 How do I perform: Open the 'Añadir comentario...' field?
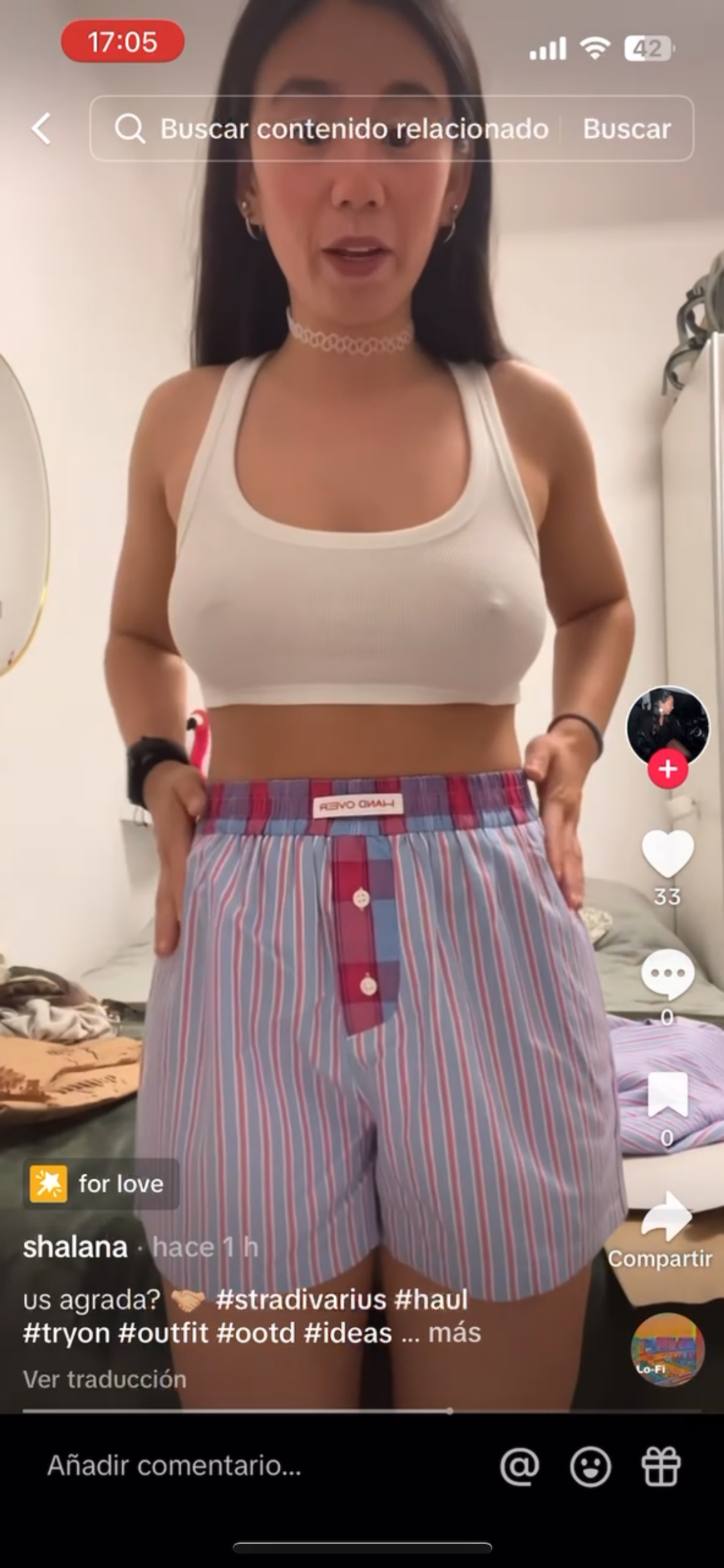[176, 1466]
